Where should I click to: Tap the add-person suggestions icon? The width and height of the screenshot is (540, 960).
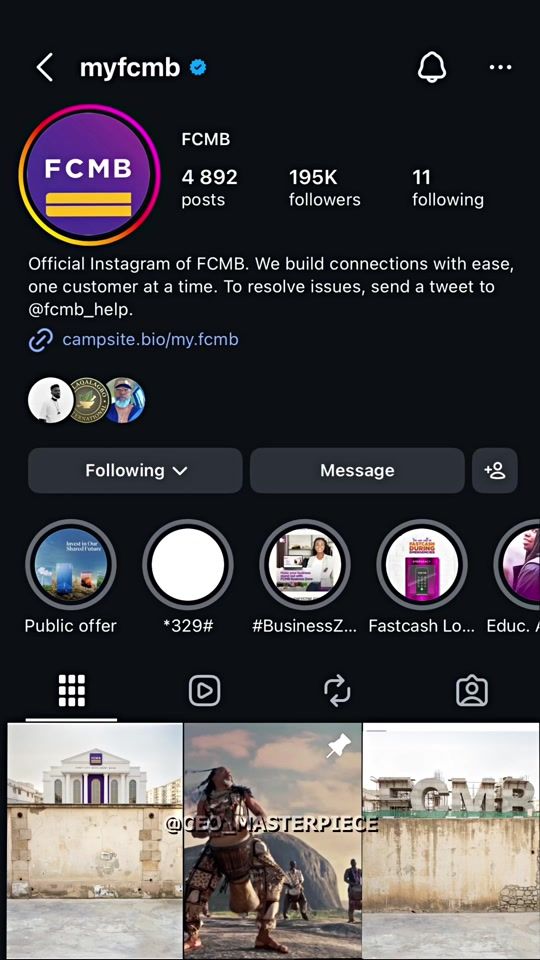pyautogui.click(x=495, y=470)
